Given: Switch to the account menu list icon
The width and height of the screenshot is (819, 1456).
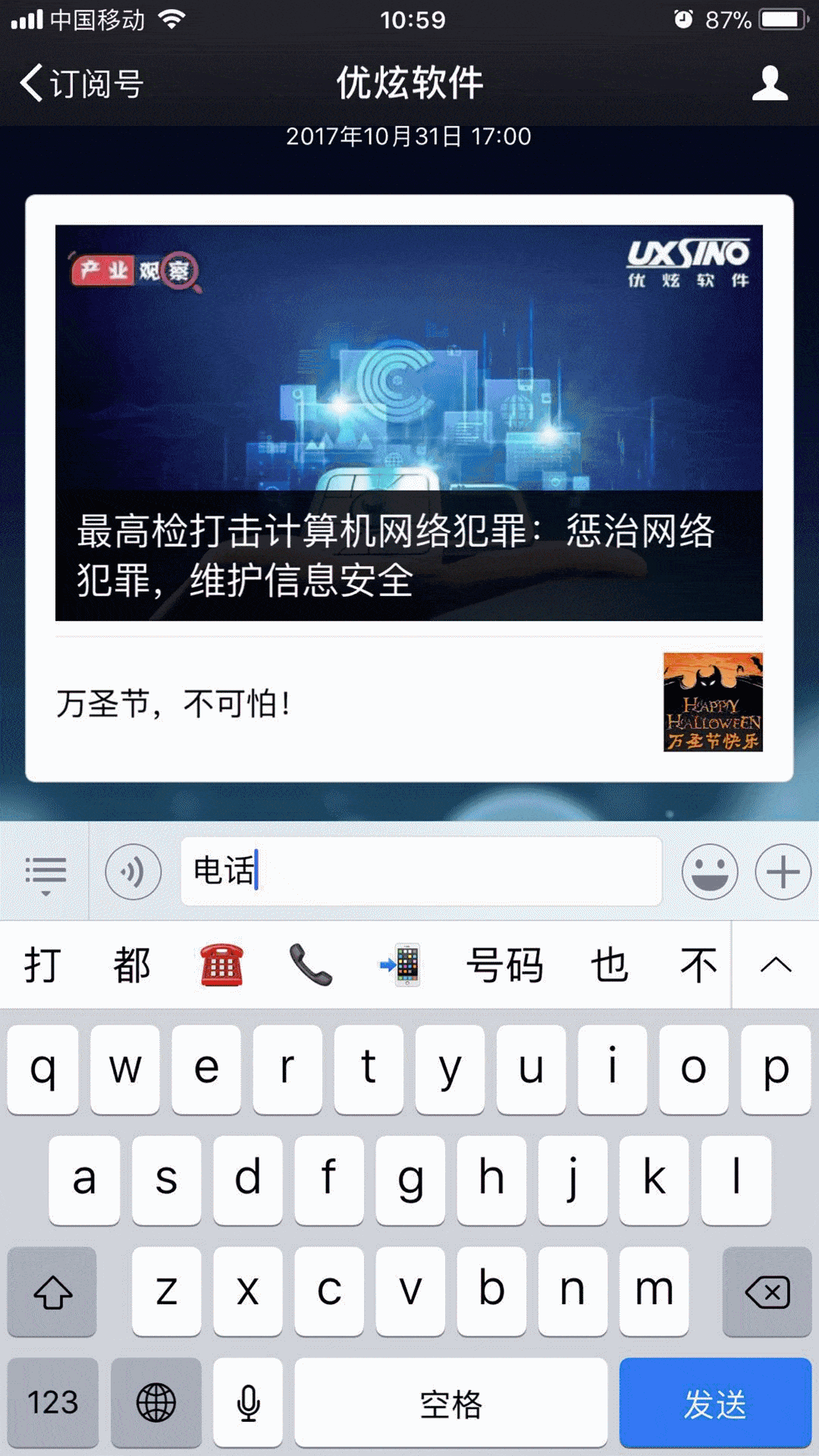Looking at the screenshot, I should pos(45,872).
